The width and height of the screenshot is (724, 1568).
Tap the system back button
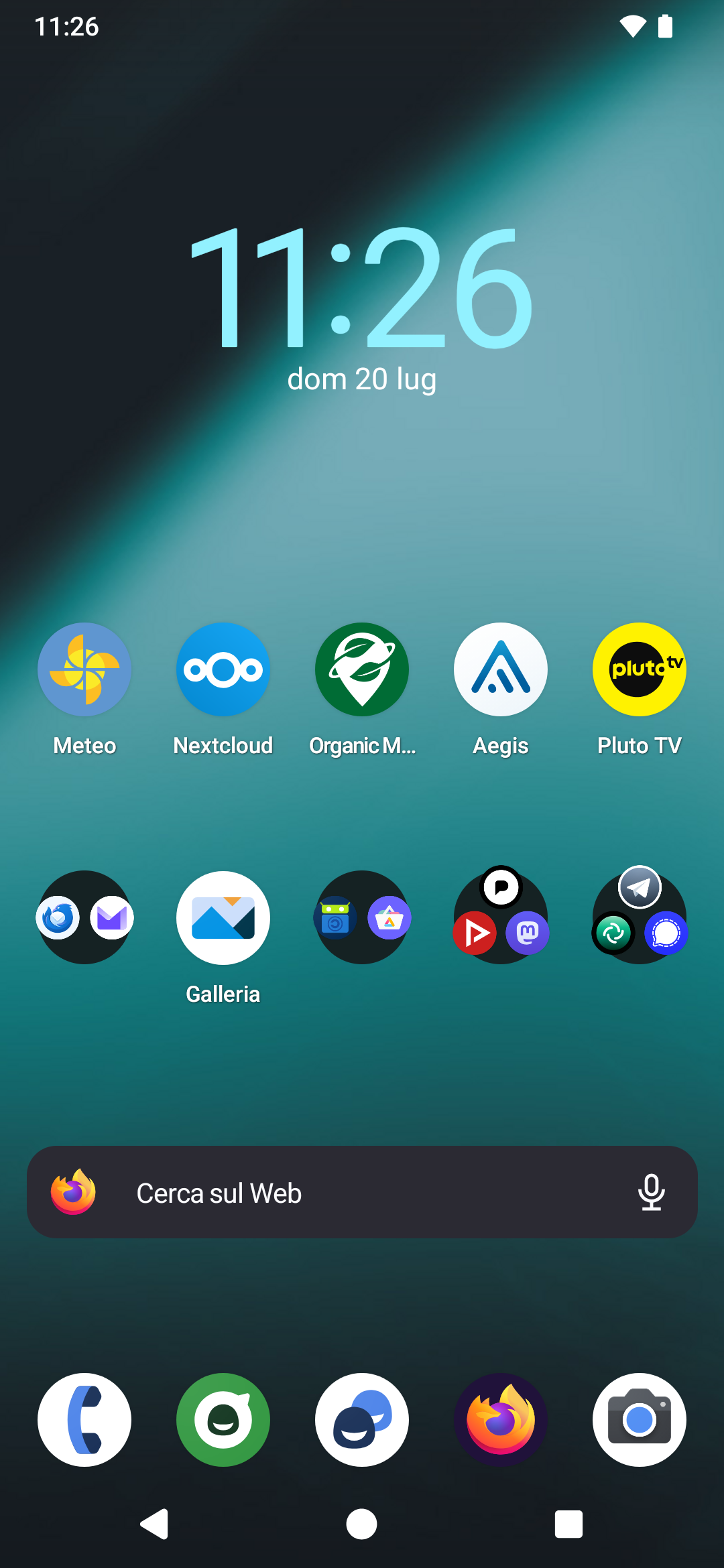(155, 1524)
